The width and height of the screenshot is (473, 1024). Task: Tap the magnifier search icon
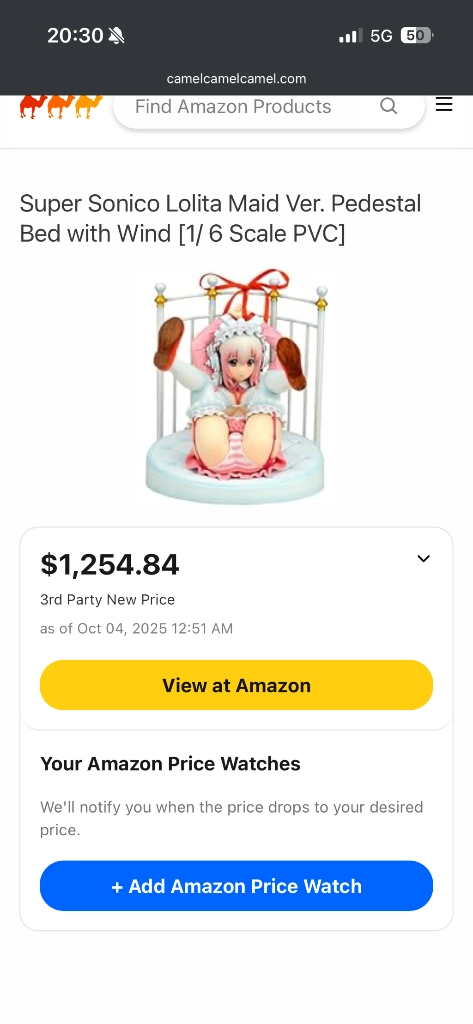[389, 106]
